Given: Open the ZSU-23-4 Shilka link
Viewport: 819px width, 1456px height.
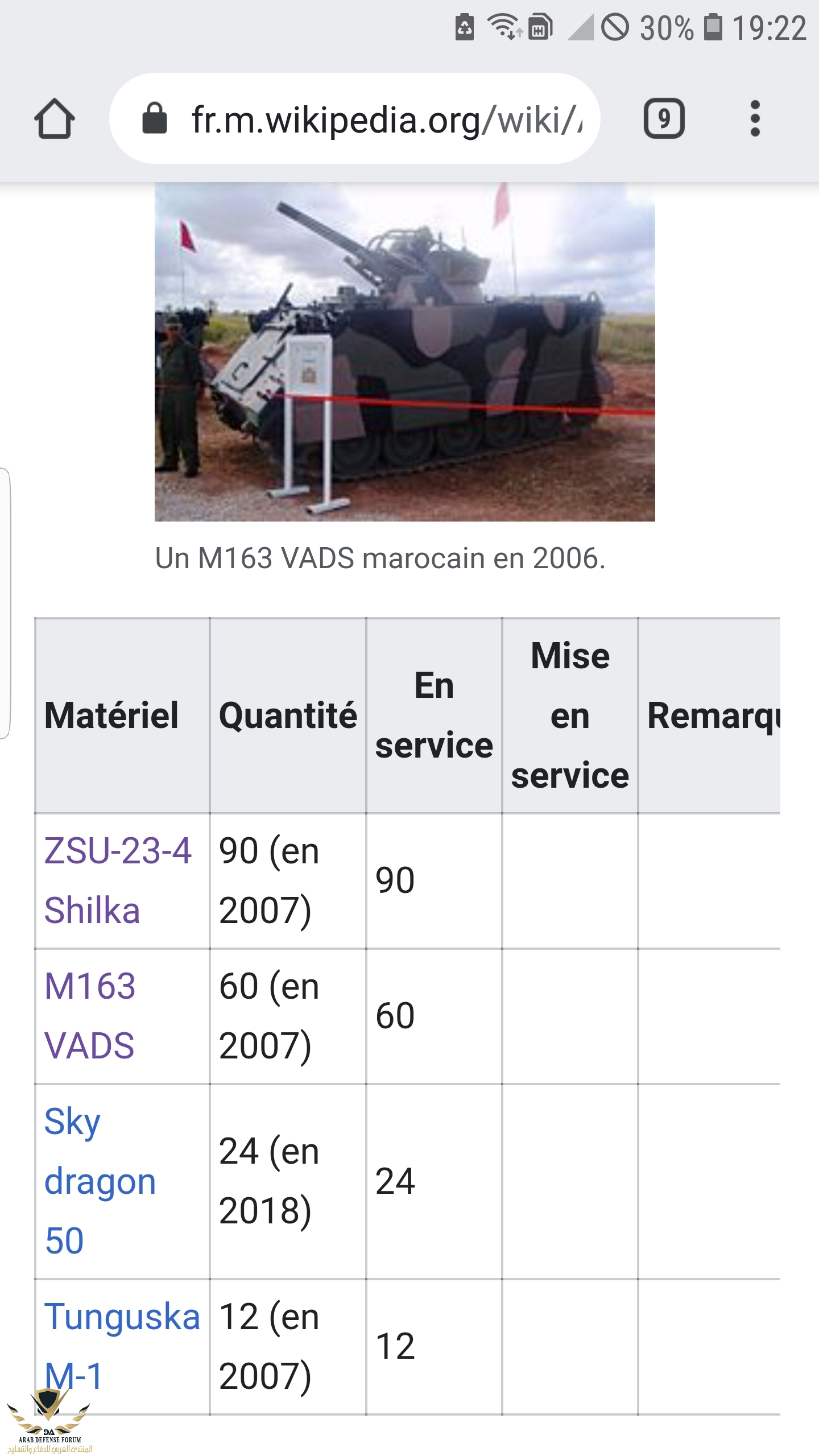Looking at the screenshot, I should pyautogui.click(x=117, y=879).
